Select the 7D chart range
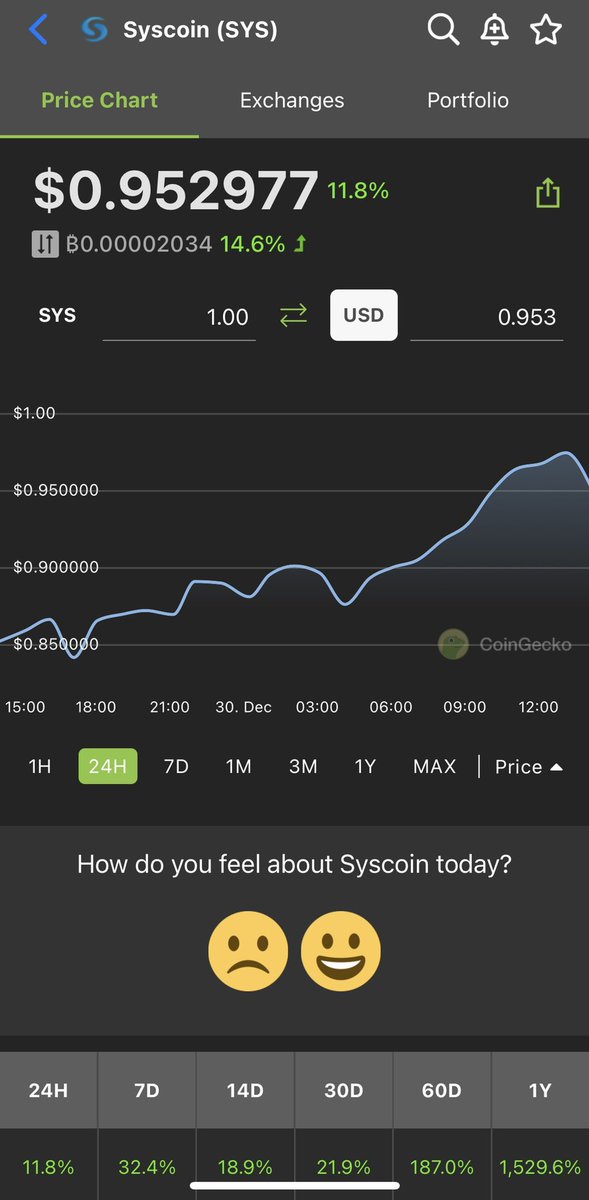This screenshot has height=1200, width=589. tap(176, 767)
